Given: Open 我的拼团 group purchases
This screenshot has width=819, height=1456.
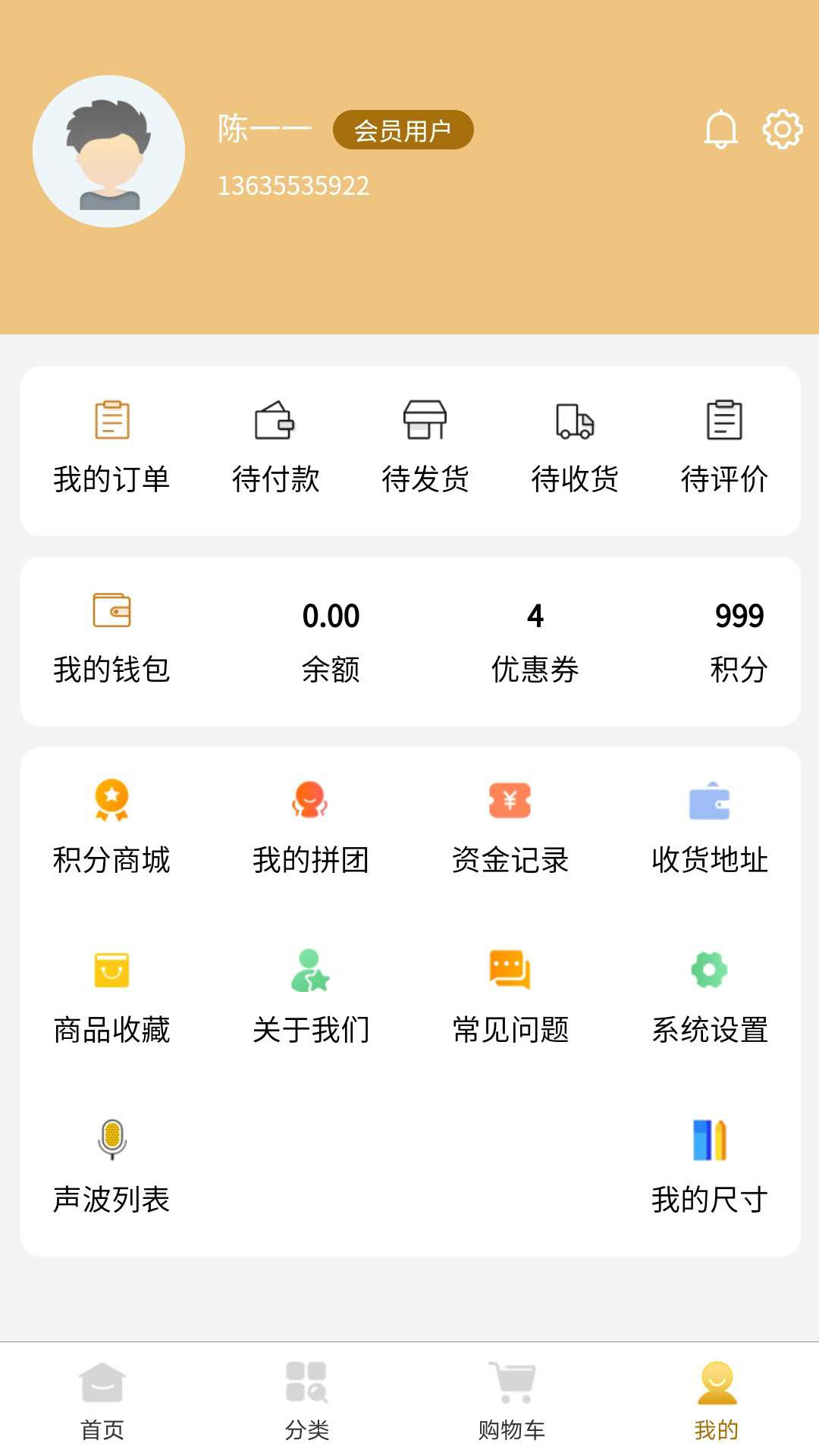Looking at the screenshot, I should [x=310, y=828].
